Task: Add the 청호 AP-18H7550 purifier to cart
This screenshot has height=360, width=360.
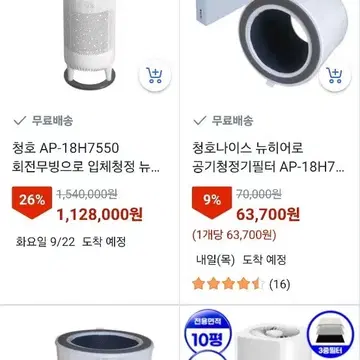Action: (x=155, y=76)
